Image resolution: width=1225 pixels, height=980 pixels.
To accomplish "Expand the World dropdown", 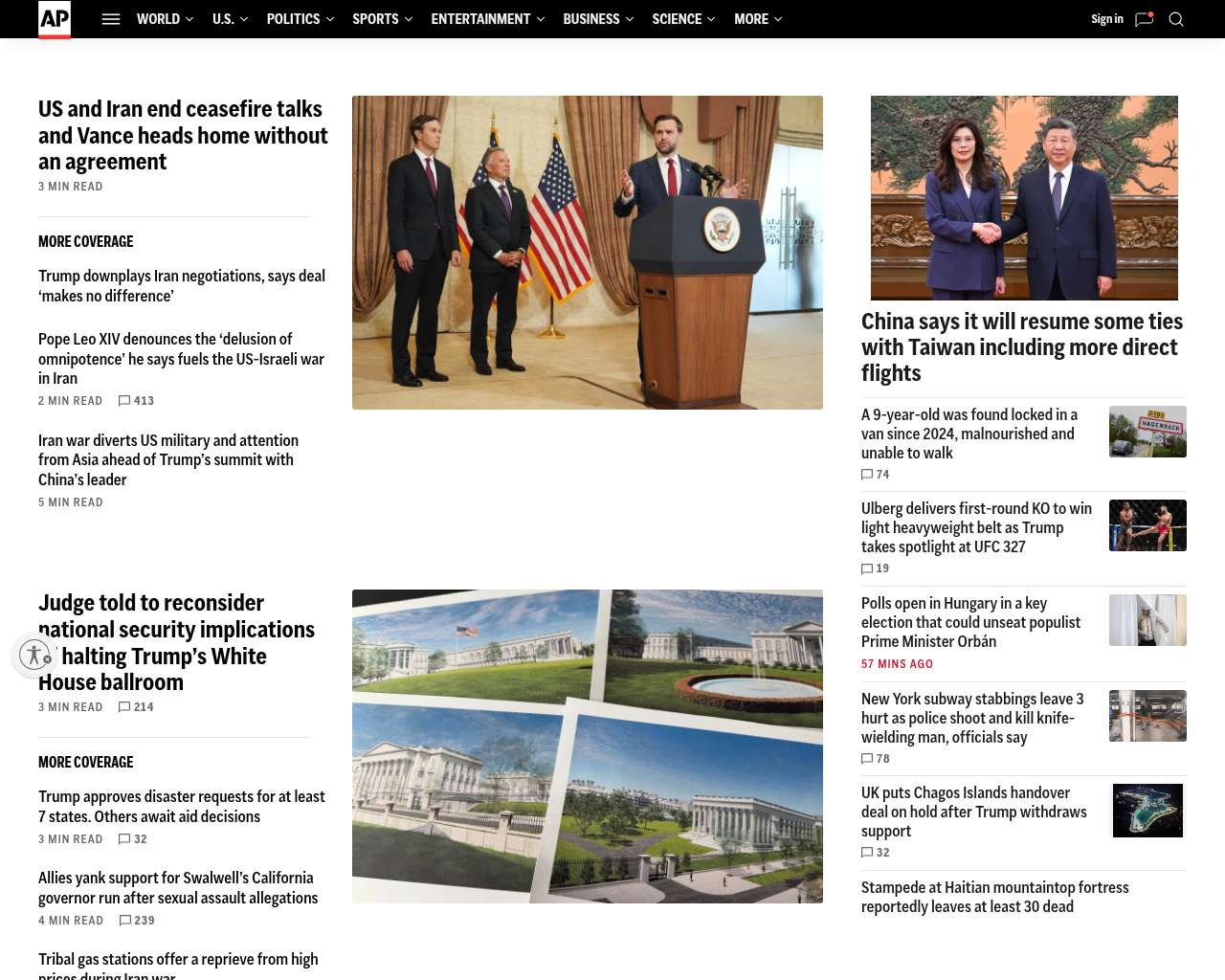I will pos(165,19).
